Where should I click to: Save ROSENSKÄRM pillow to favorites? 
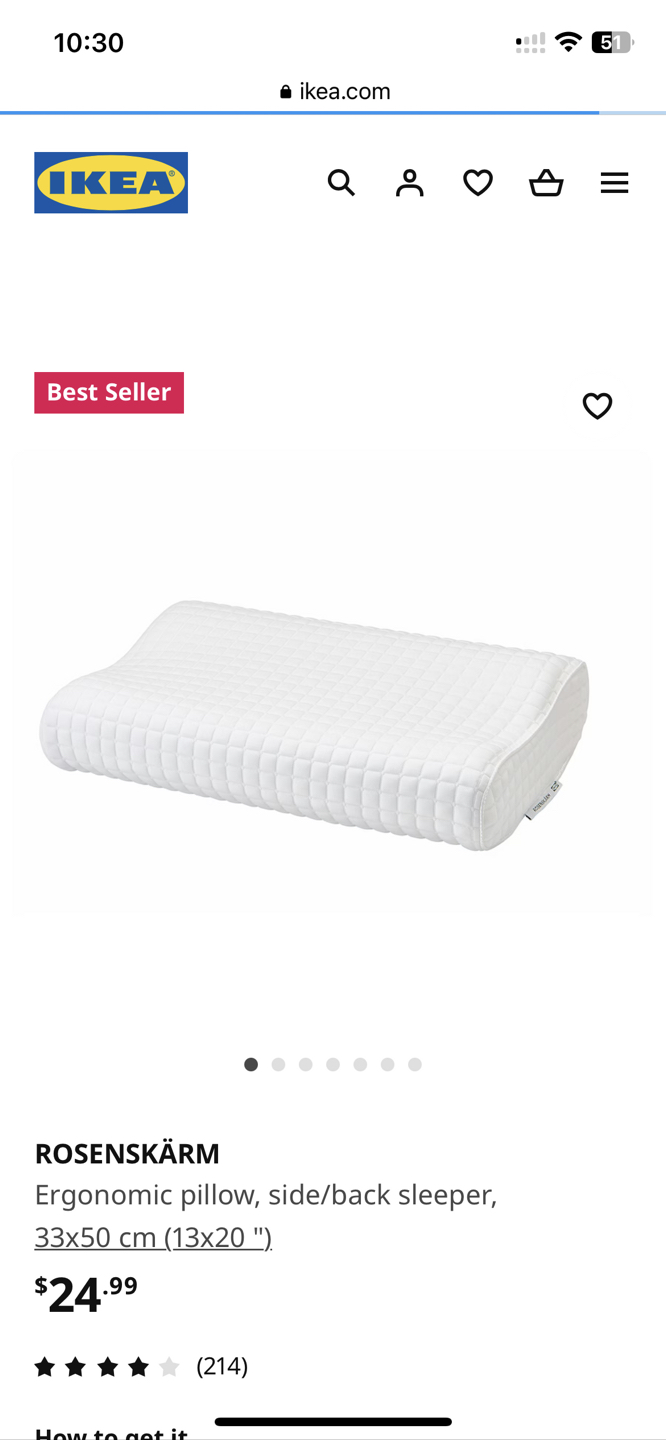[597, 406]
